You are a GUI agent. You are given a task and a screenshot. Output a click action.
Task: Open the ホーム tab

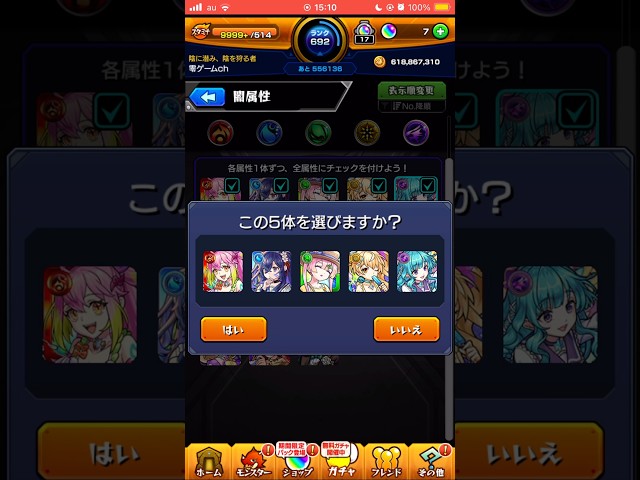(208, 460)
